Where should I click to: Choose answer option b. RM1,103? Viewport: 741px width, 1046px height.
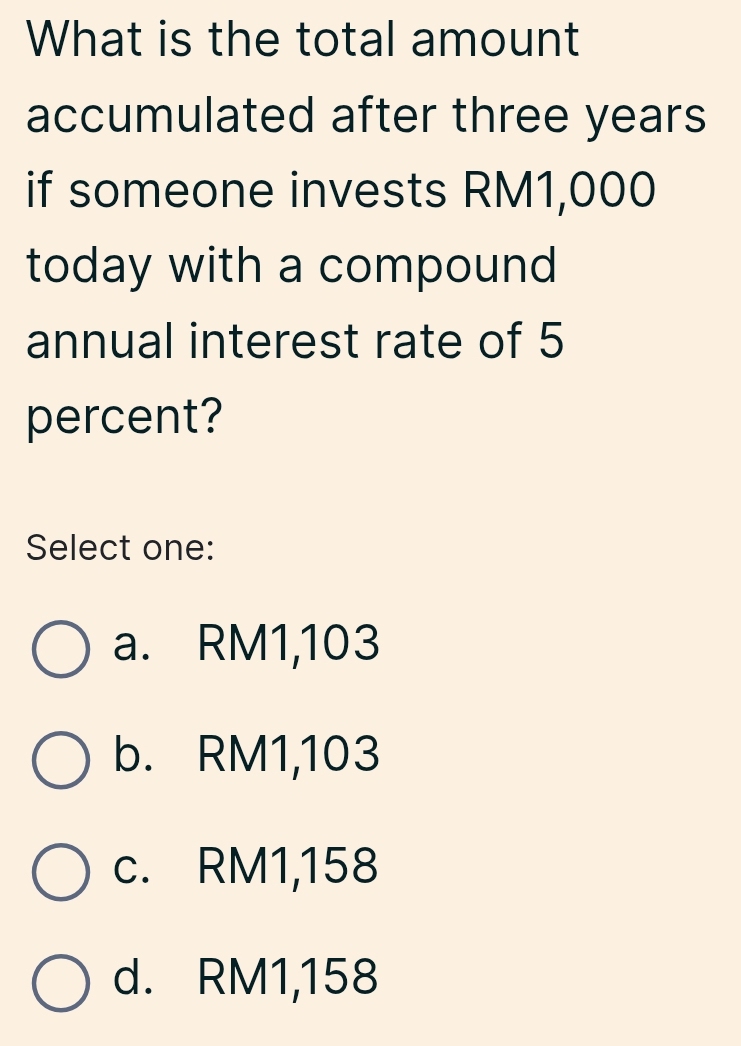60,759
